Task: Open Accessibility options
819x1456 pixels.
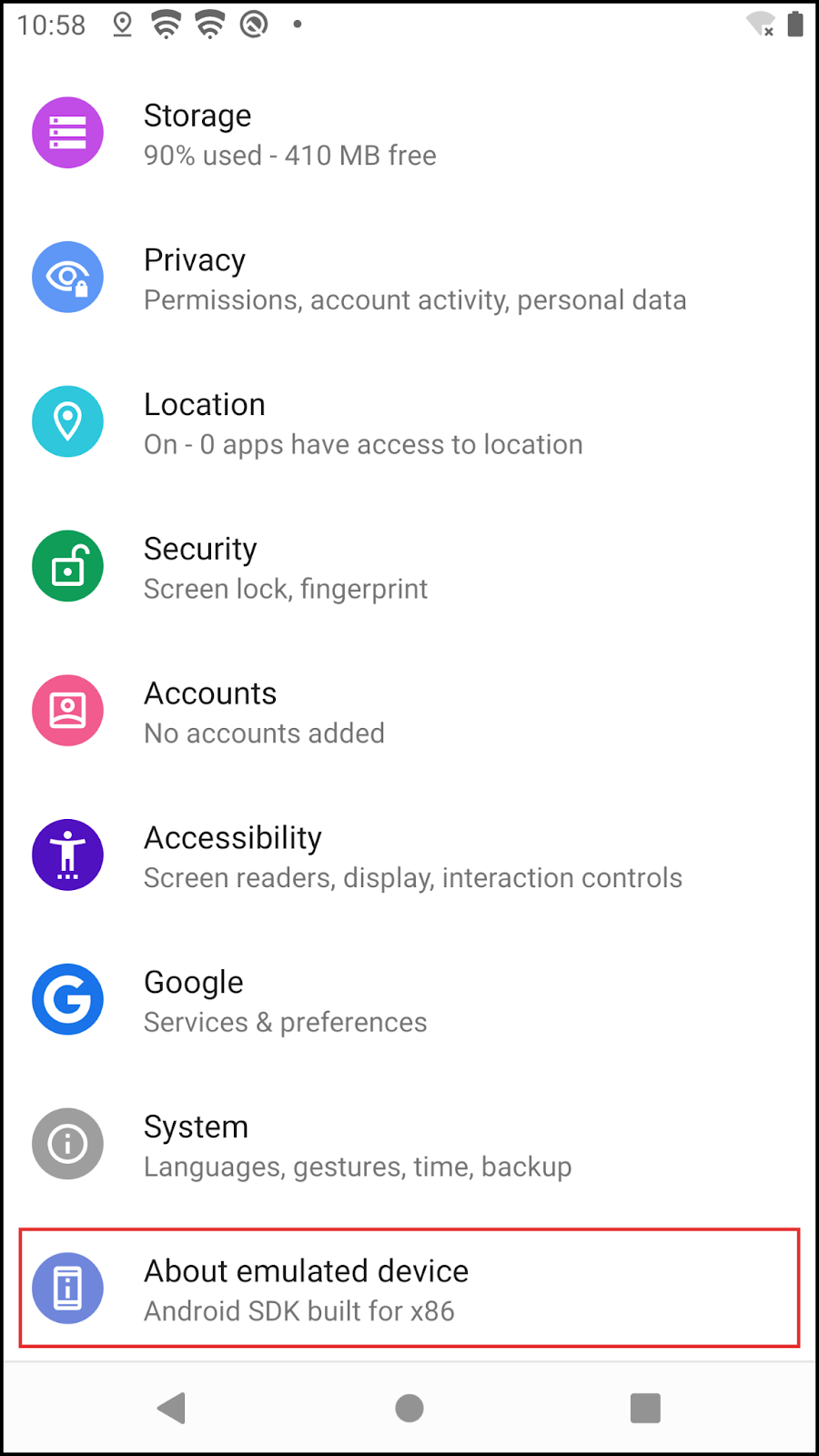Action: click(x=409, y=856)
